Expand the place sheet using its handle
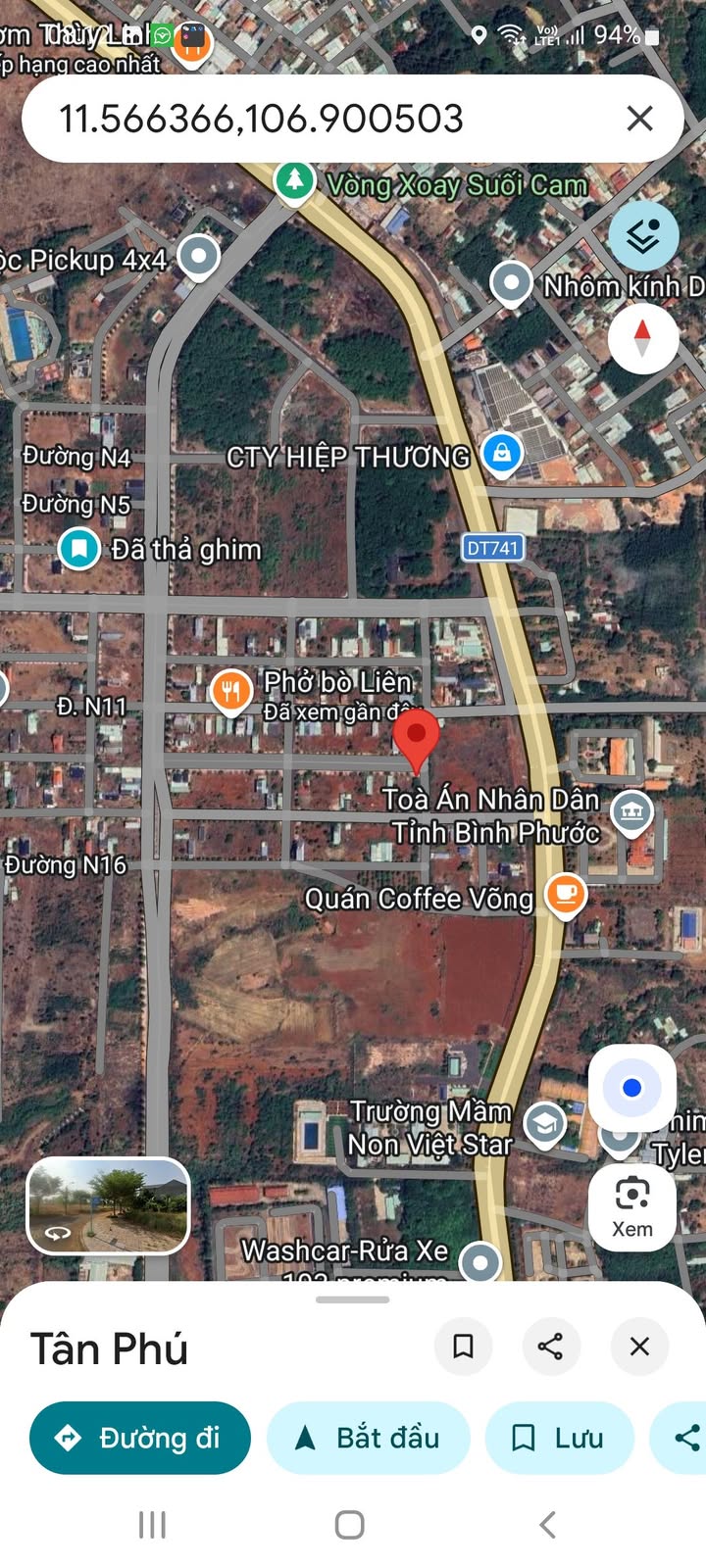Viewport: 706px width, 1568px height. click(x=353, y=1299)
